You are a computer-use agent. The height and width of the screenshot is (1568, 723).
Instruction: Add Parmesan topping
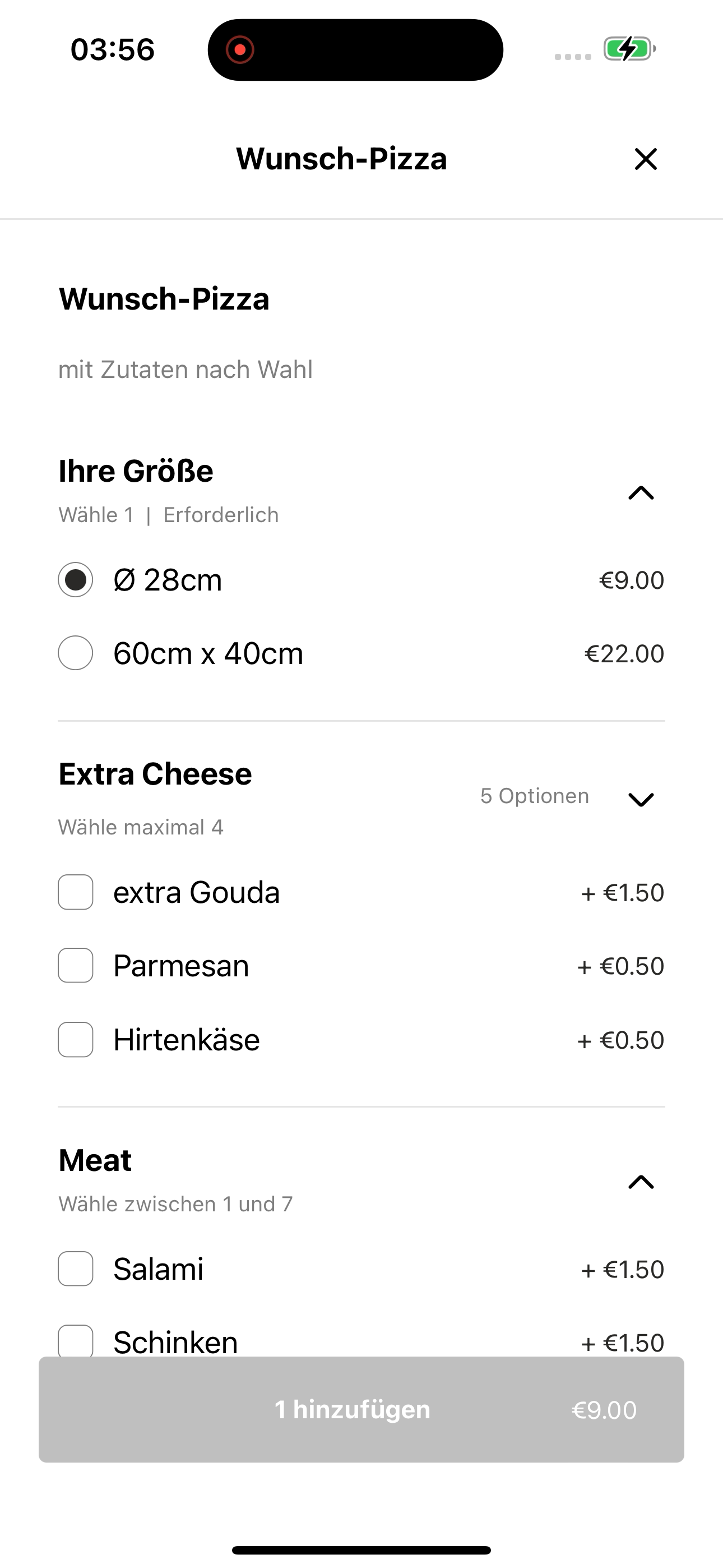click(x=76, y=965)
